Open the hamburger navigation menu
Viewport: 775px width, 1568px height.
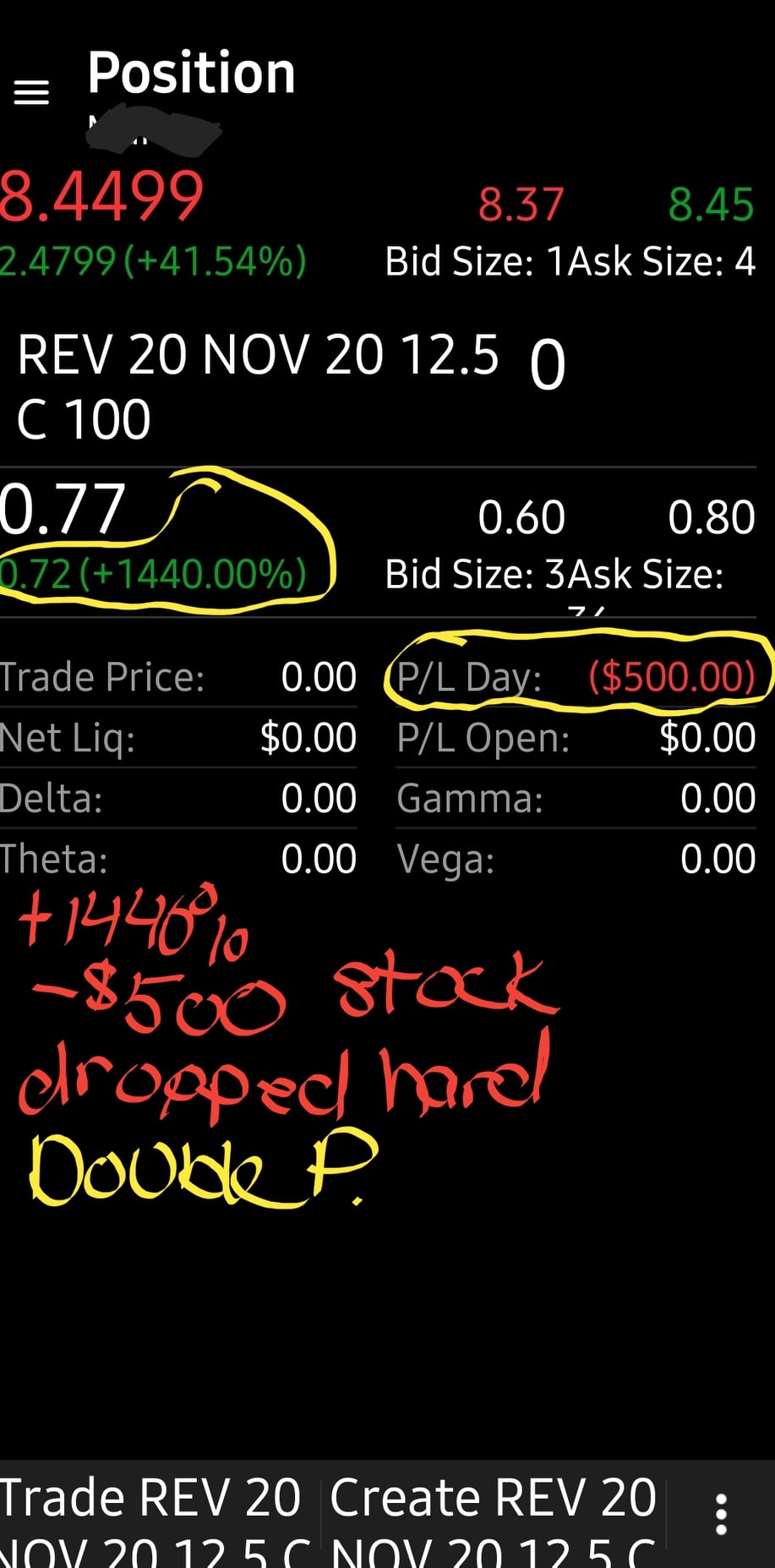coord(32,92)
